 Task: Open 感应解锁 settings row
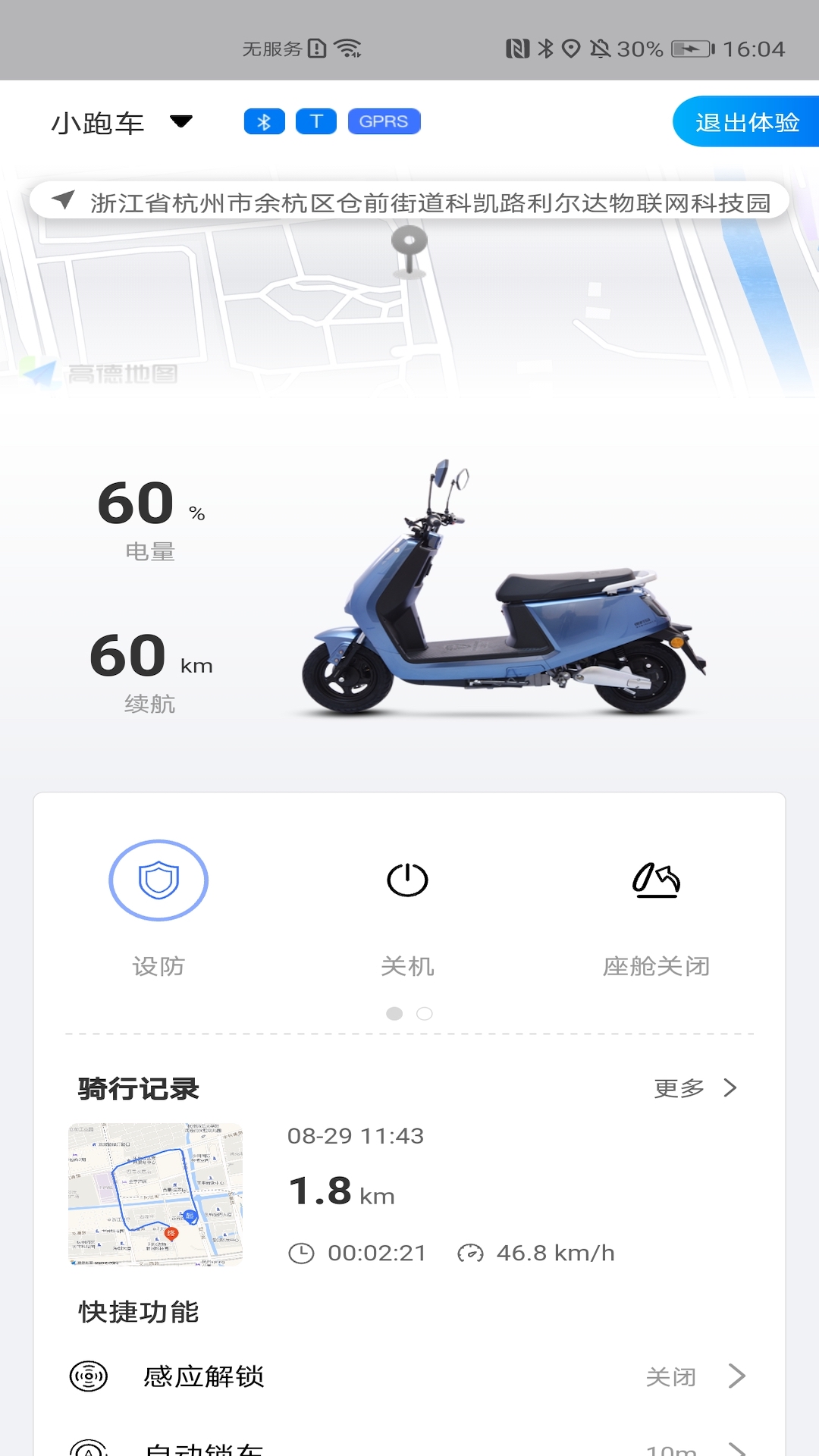coord(409,1376)
